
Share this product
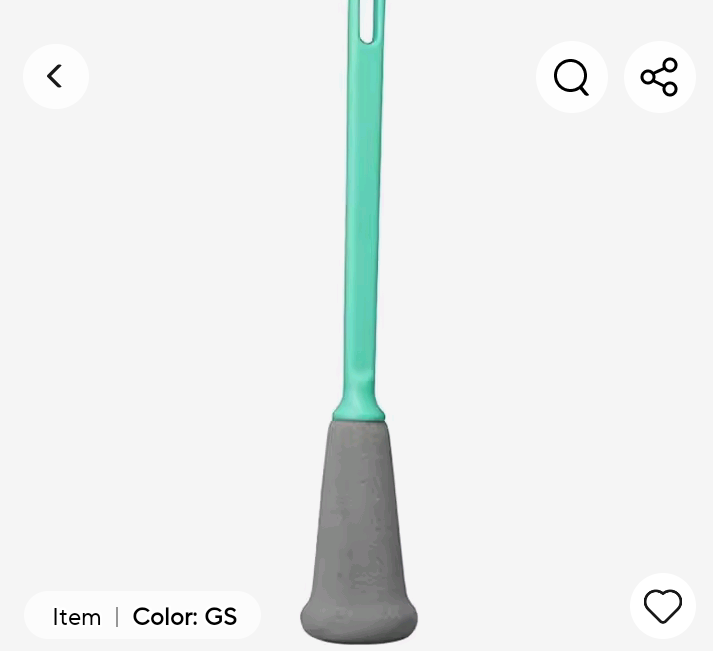[660, 77]
